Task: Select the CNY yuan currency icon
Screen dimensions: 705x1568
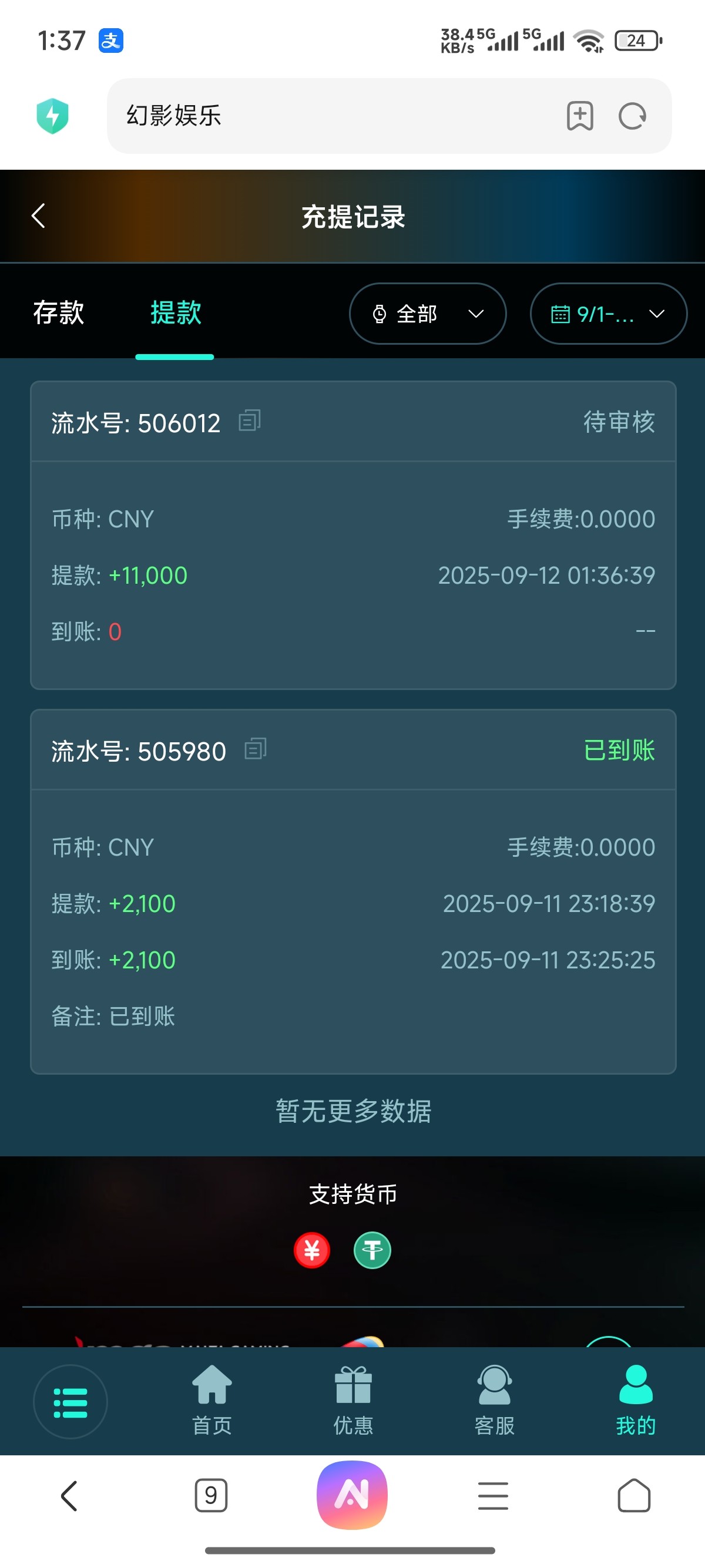Action: [312, 1249]
